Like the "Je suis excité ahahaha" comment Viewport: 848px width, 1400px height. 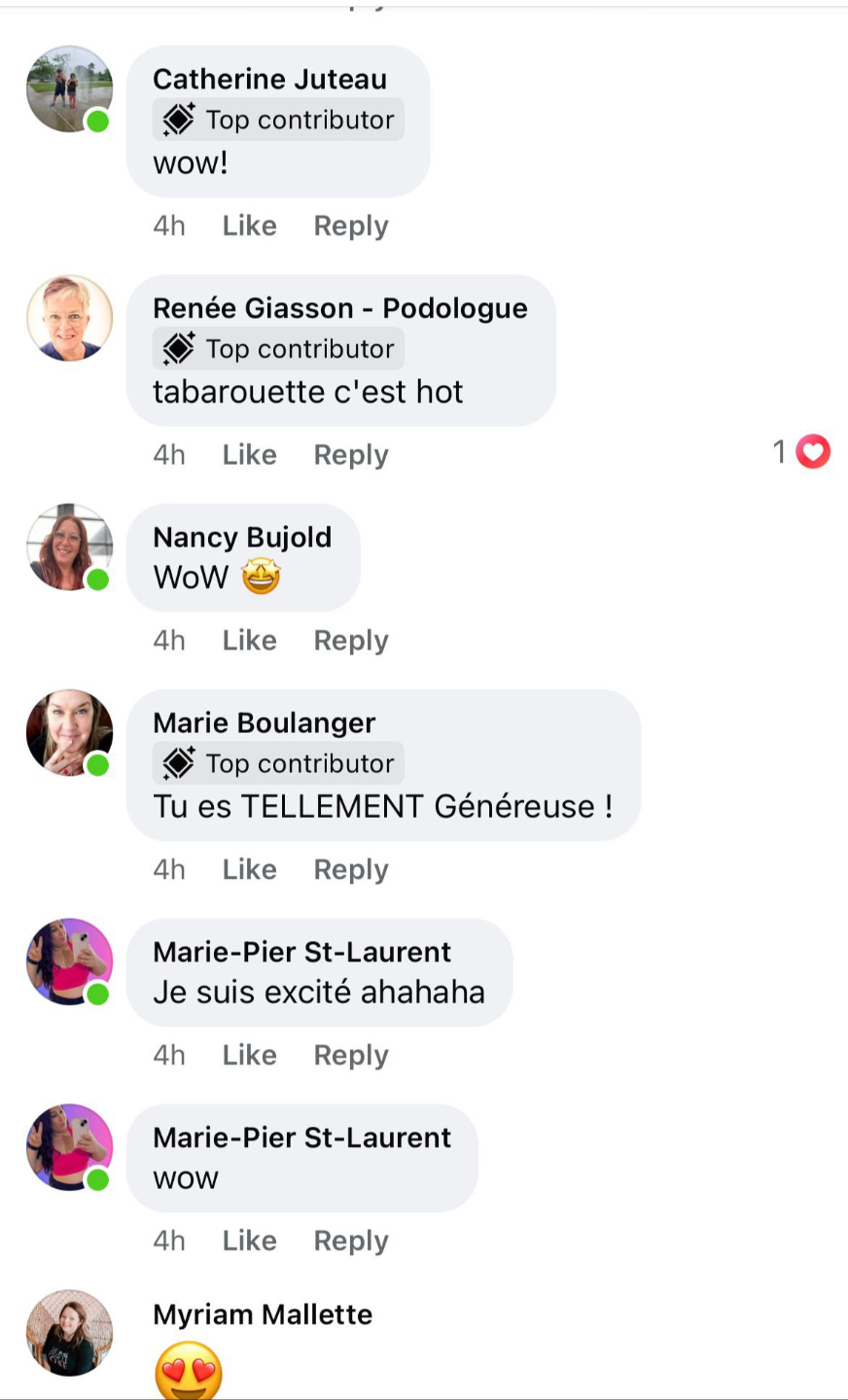click(x=249, y=1056)
